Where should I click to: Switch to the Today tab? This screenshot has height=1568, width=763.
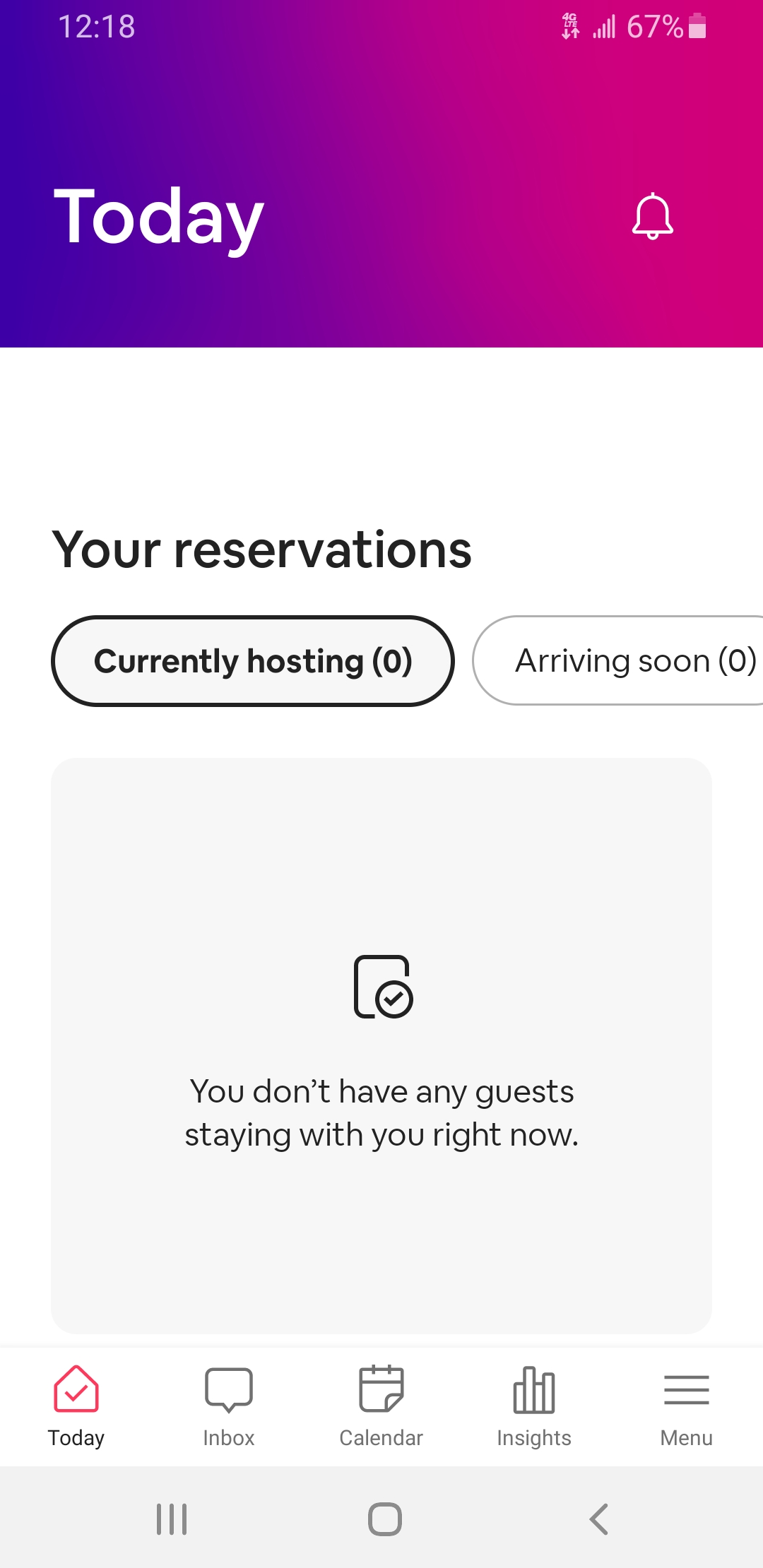tap(76, 1406)
